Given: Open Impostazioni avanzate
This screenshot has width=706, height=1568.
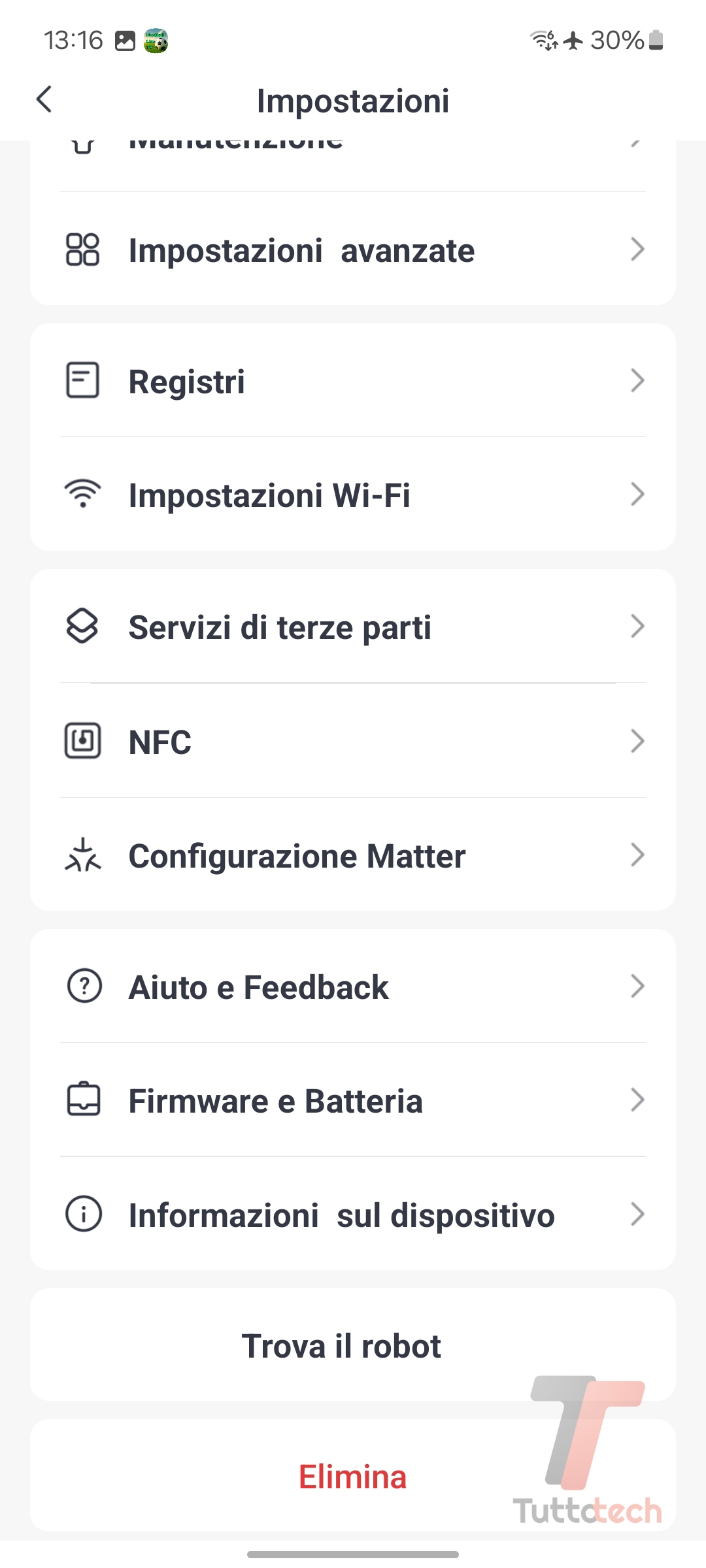Looking at the screenshot, I should tap(353, 250).
